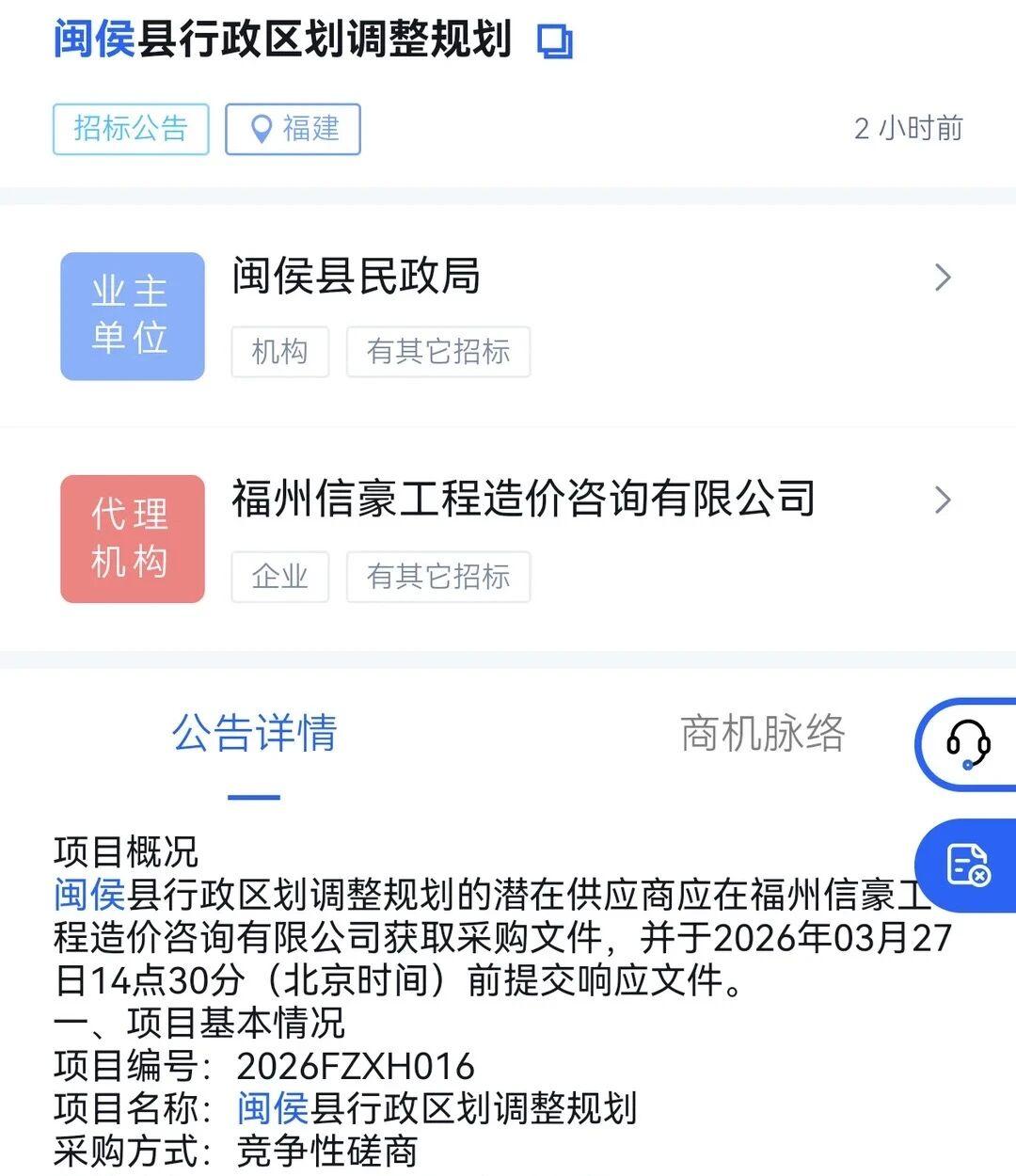
Task: Expand details for 闽侯县民政局 via its chevron
Action: [x=942, y=278]
